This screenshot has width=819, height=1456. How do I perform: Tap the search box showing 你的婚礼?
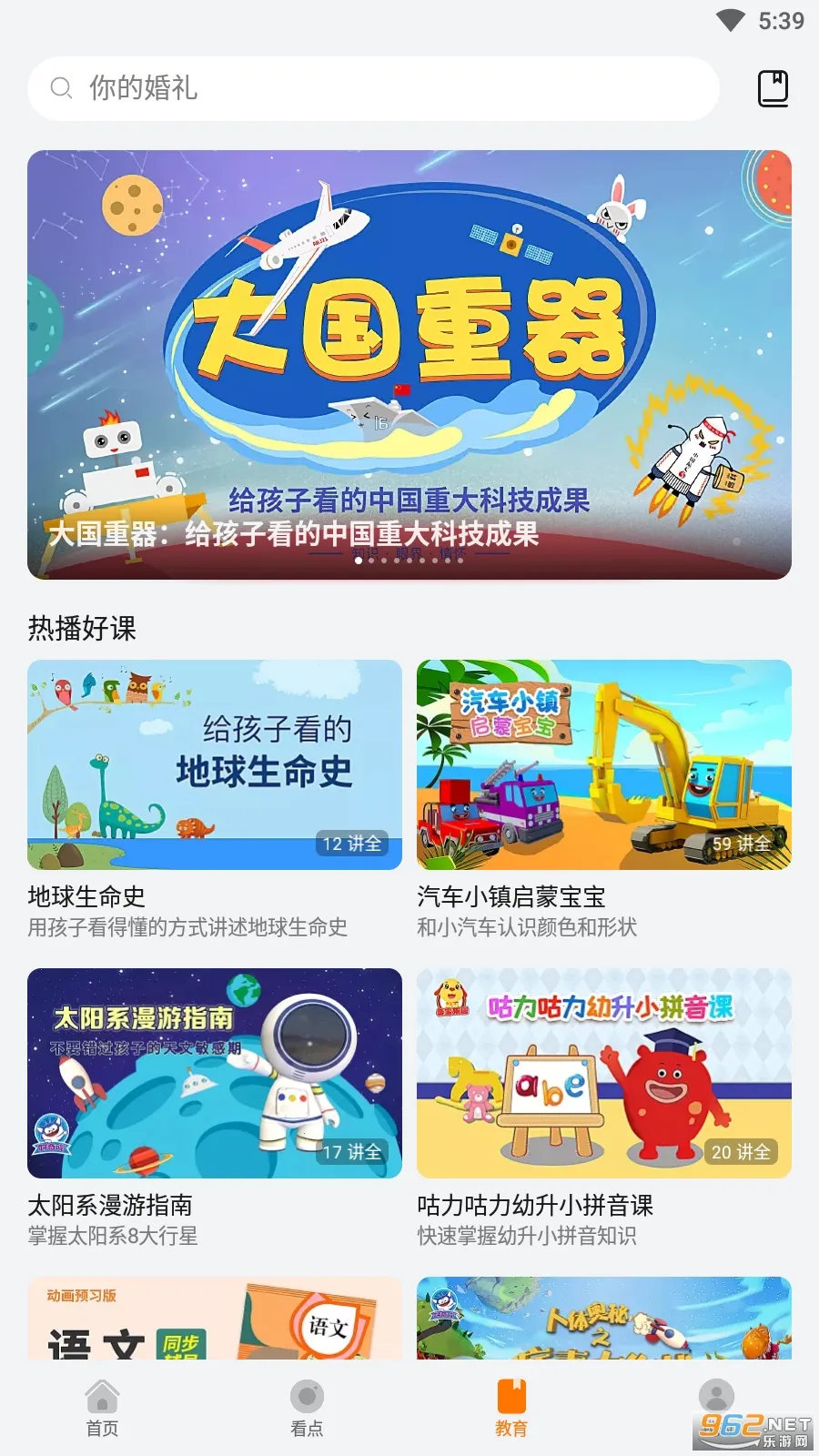373,88
